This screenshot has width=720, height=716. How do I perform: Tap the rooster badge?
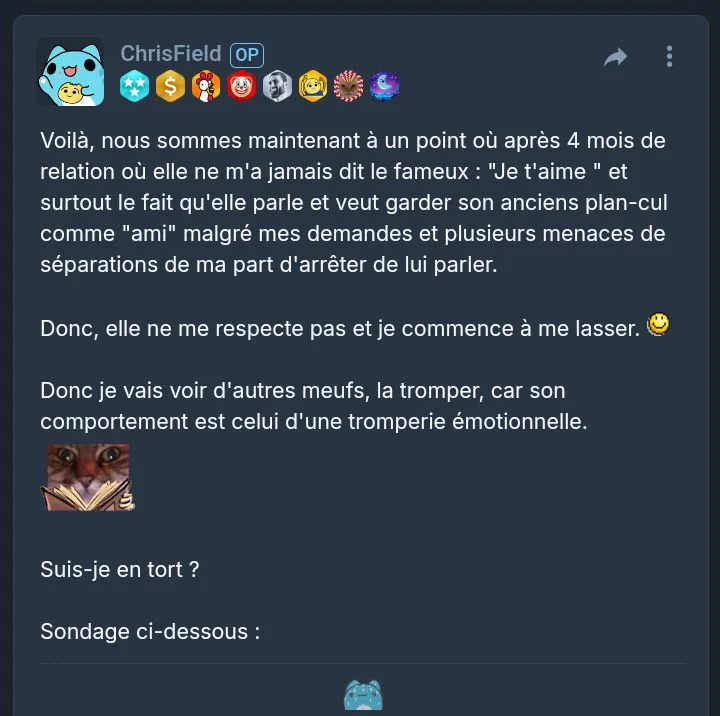coord(206,86)
